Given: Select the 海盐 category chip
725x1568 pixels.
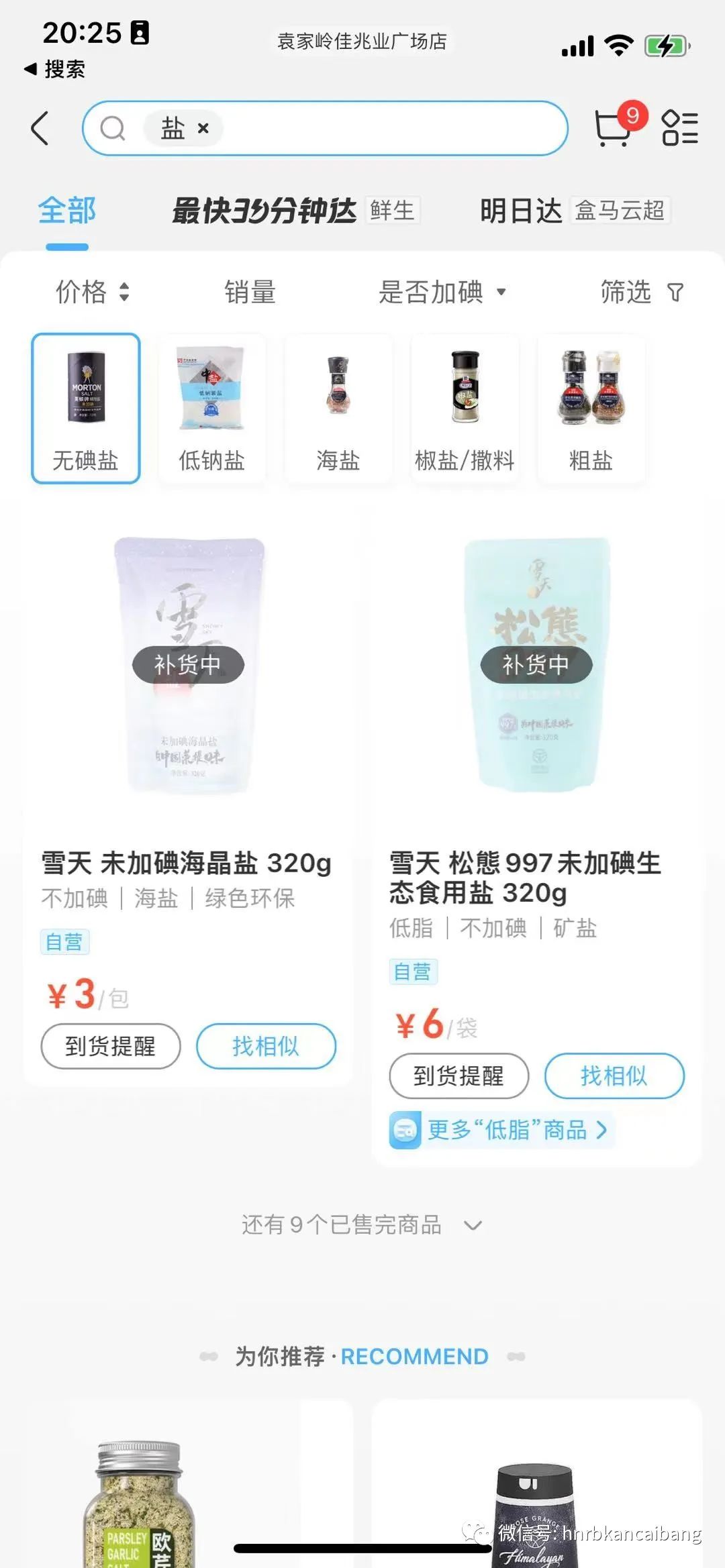Looking at the screenshot, I should 338,408.
